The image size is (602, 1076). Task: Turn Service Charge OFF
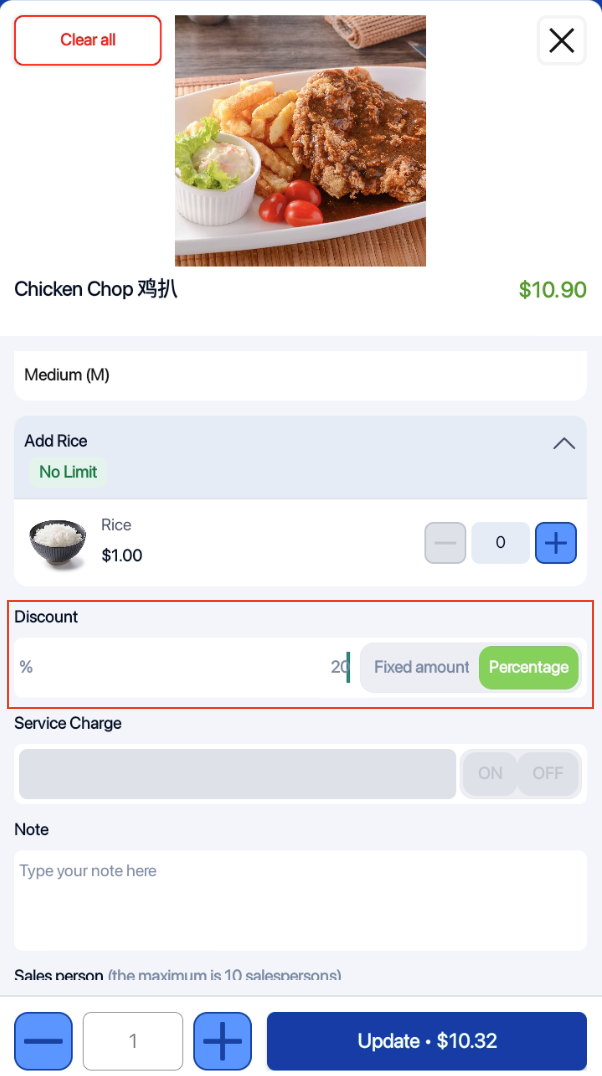click(548, 773)
